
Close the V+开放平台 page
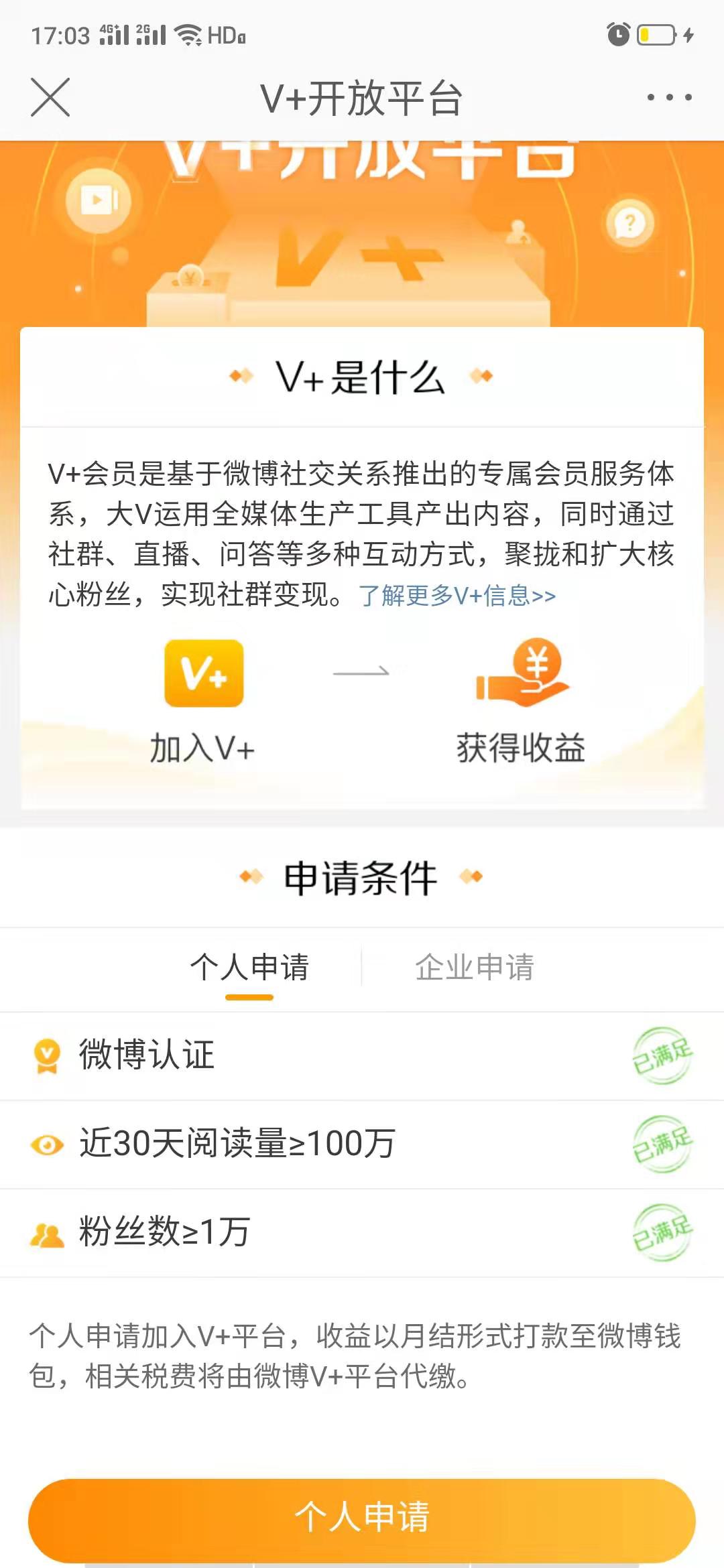point(50,97)
